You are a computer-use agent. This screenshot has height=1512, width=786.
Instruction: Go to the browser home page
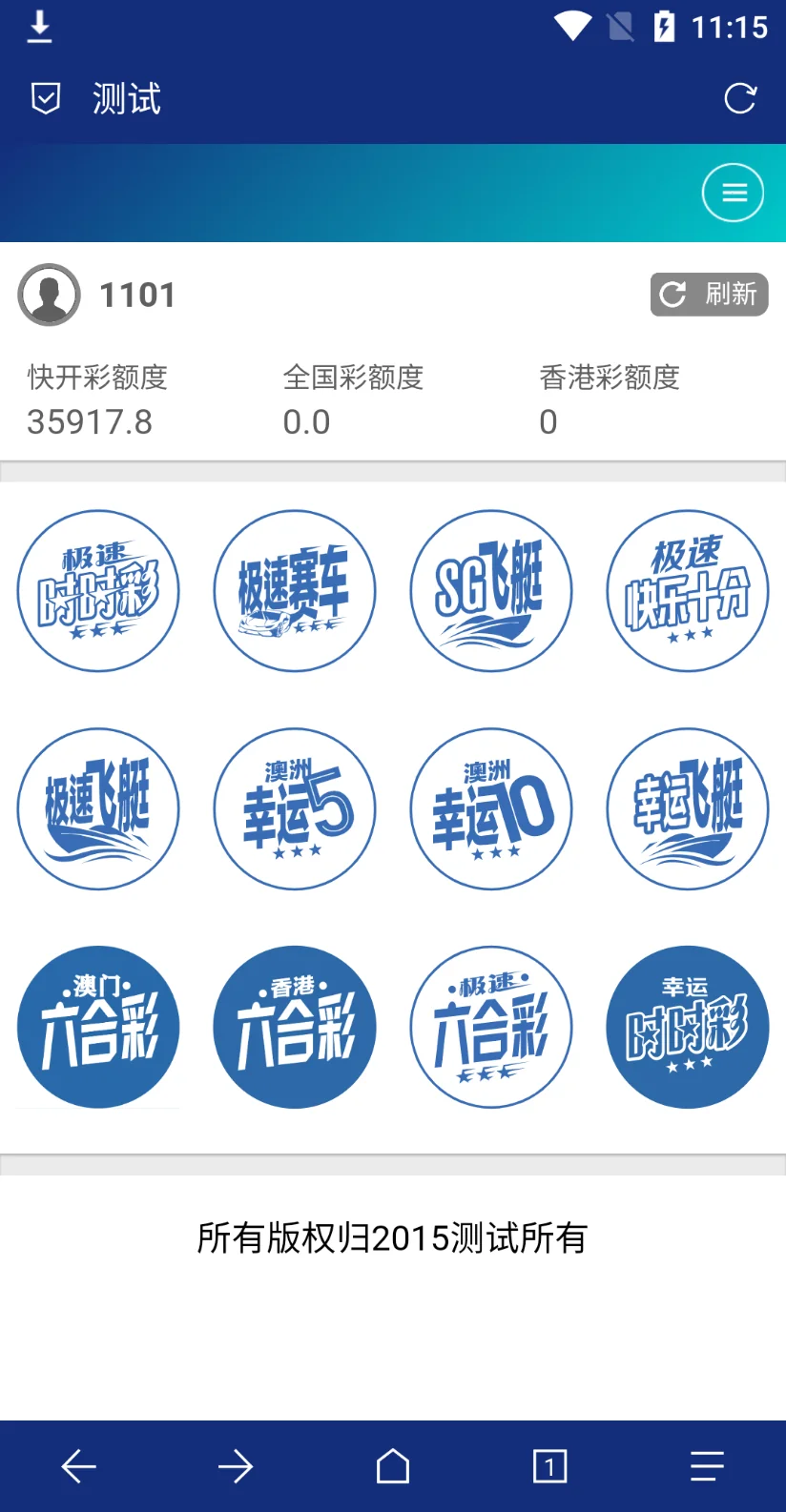point(393,1466)
